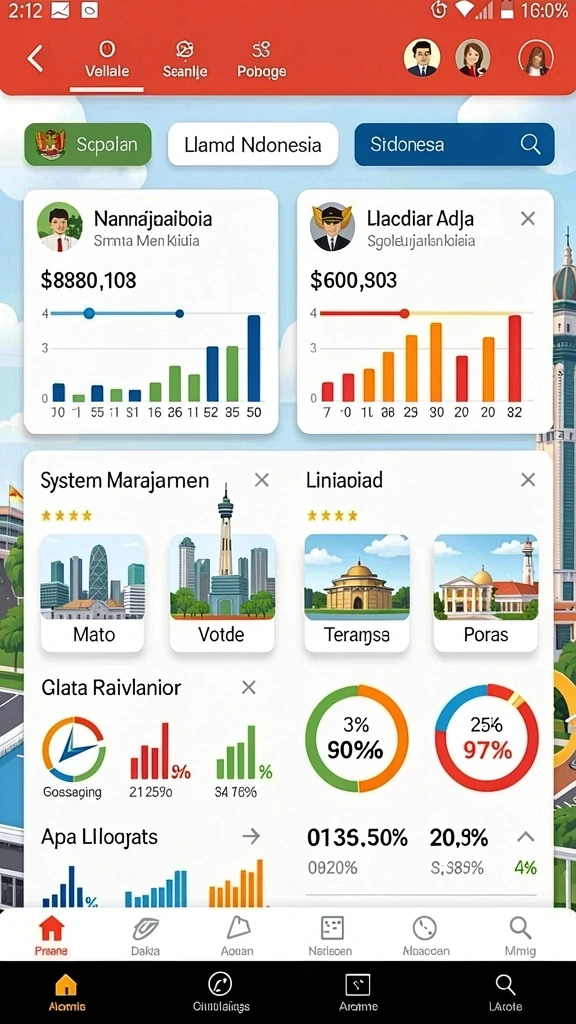Collapse the percentage stats chevron
576x1024 pixels.
pyautogui.click(x=526, y=837)
